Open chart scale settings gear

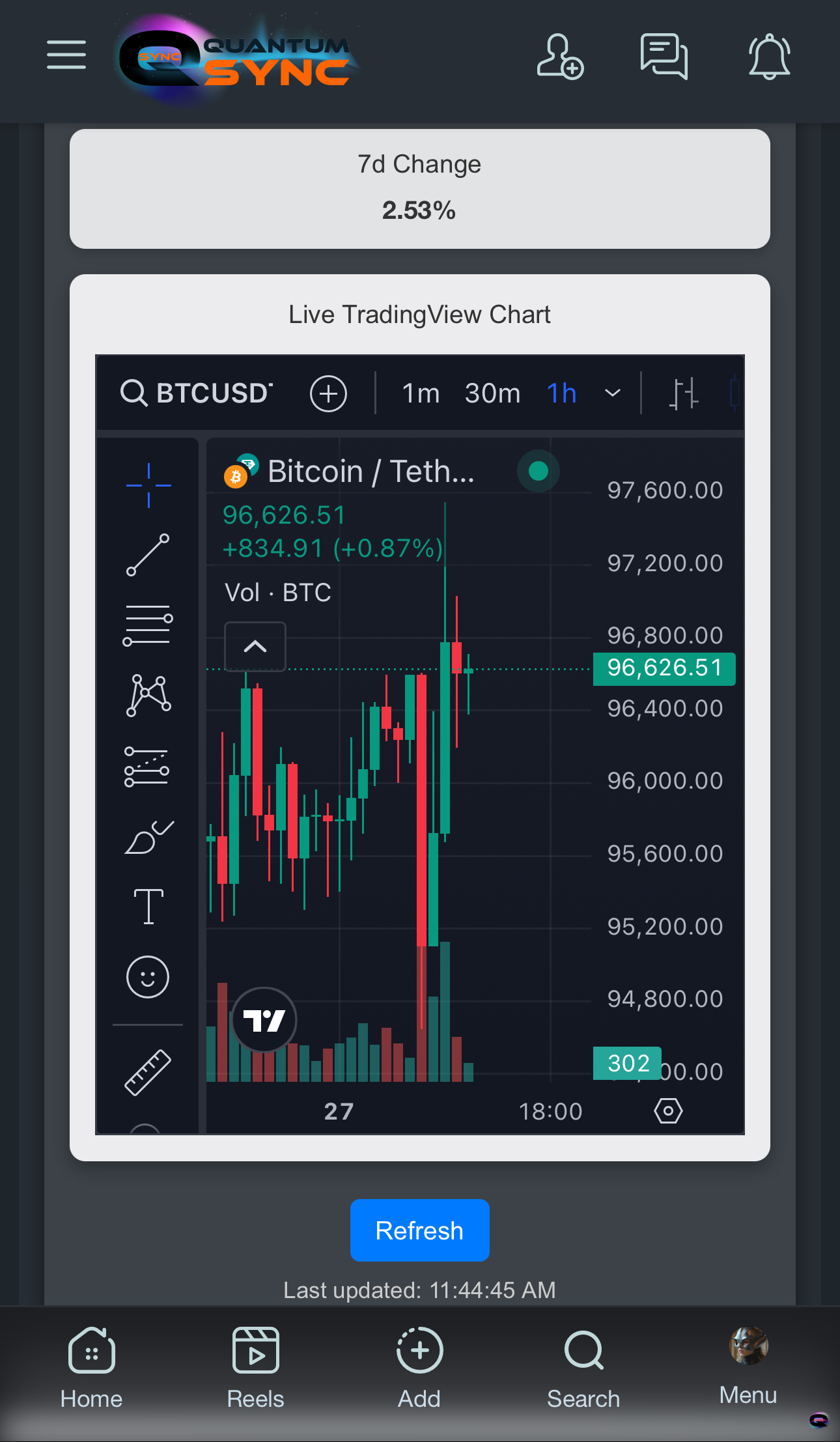click(668, 1110)
